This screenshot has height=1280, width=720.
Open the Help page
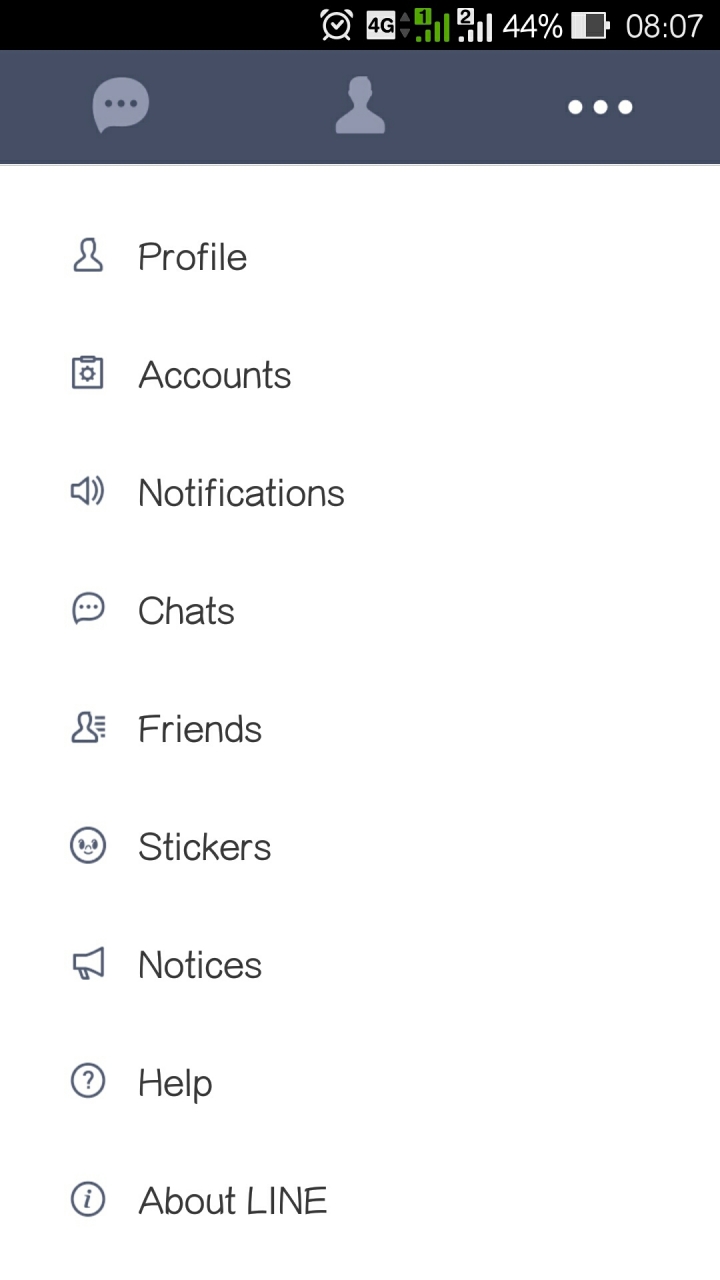click(360, 1083)
